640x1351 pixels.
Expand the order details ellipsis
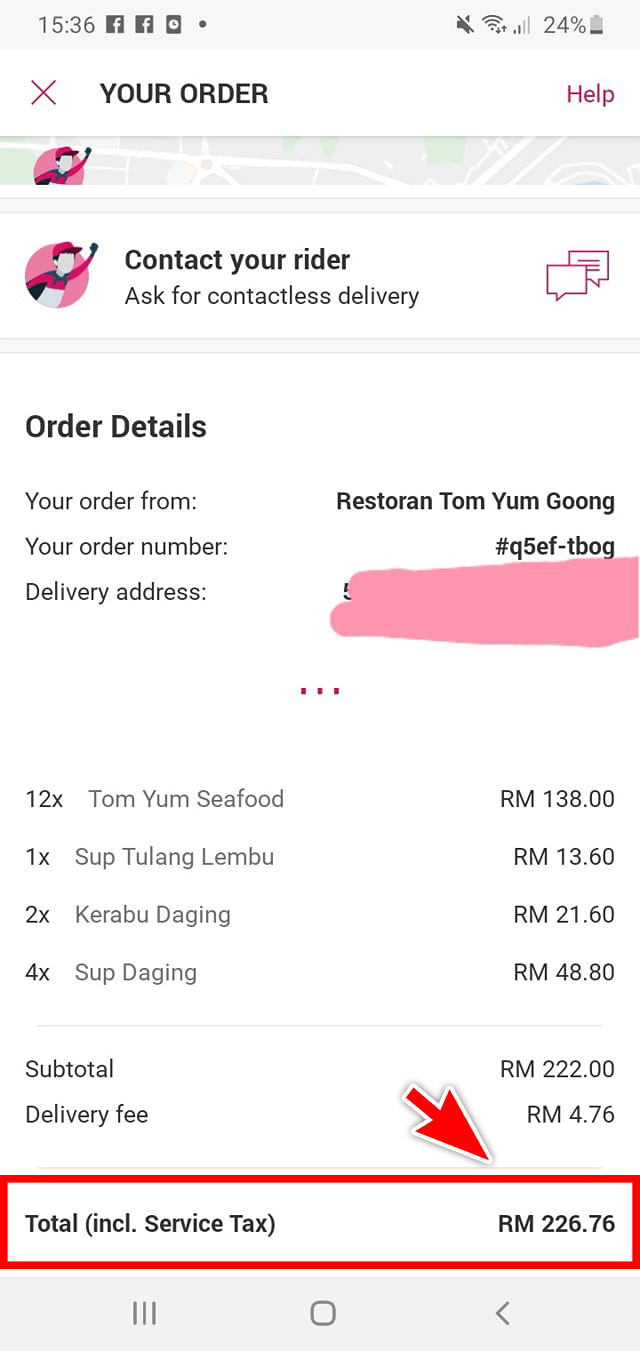coord(320,690)
